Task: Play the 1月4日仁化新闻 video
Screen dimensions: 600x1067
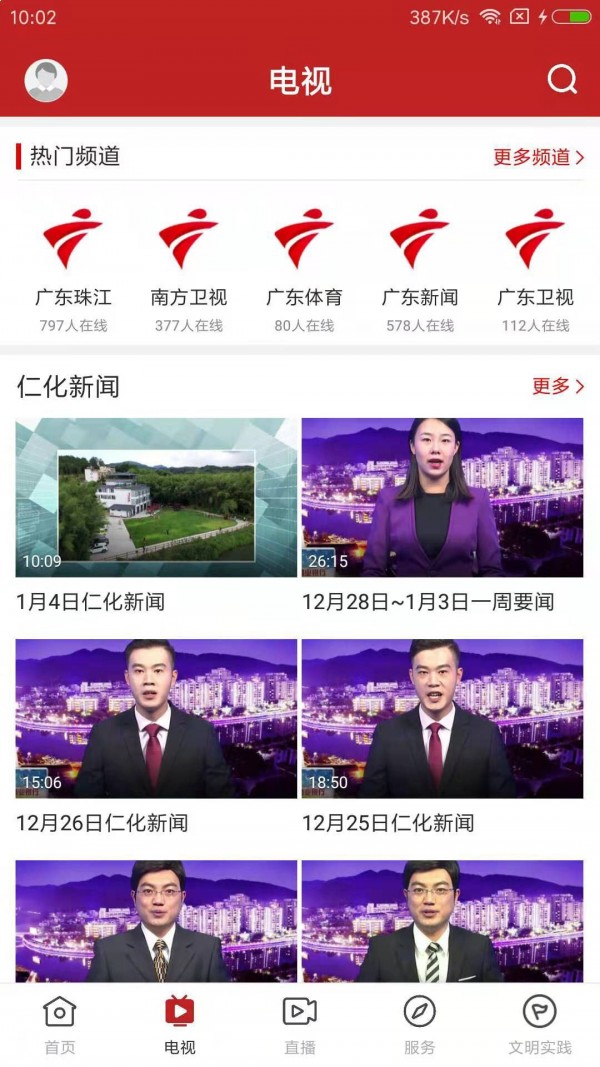Action: (156, 498)
